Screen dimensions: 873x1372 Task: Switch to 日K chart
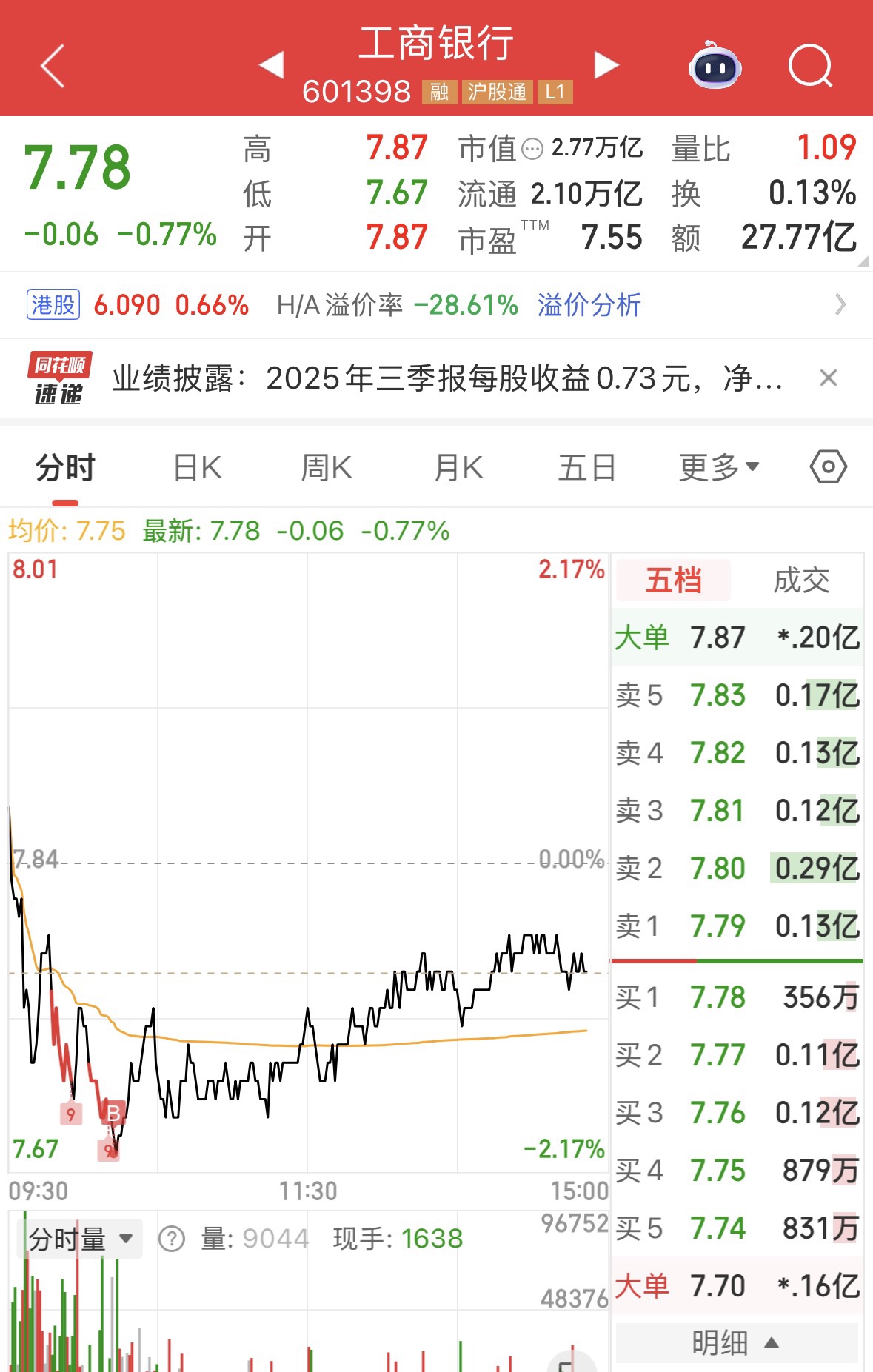197,468
